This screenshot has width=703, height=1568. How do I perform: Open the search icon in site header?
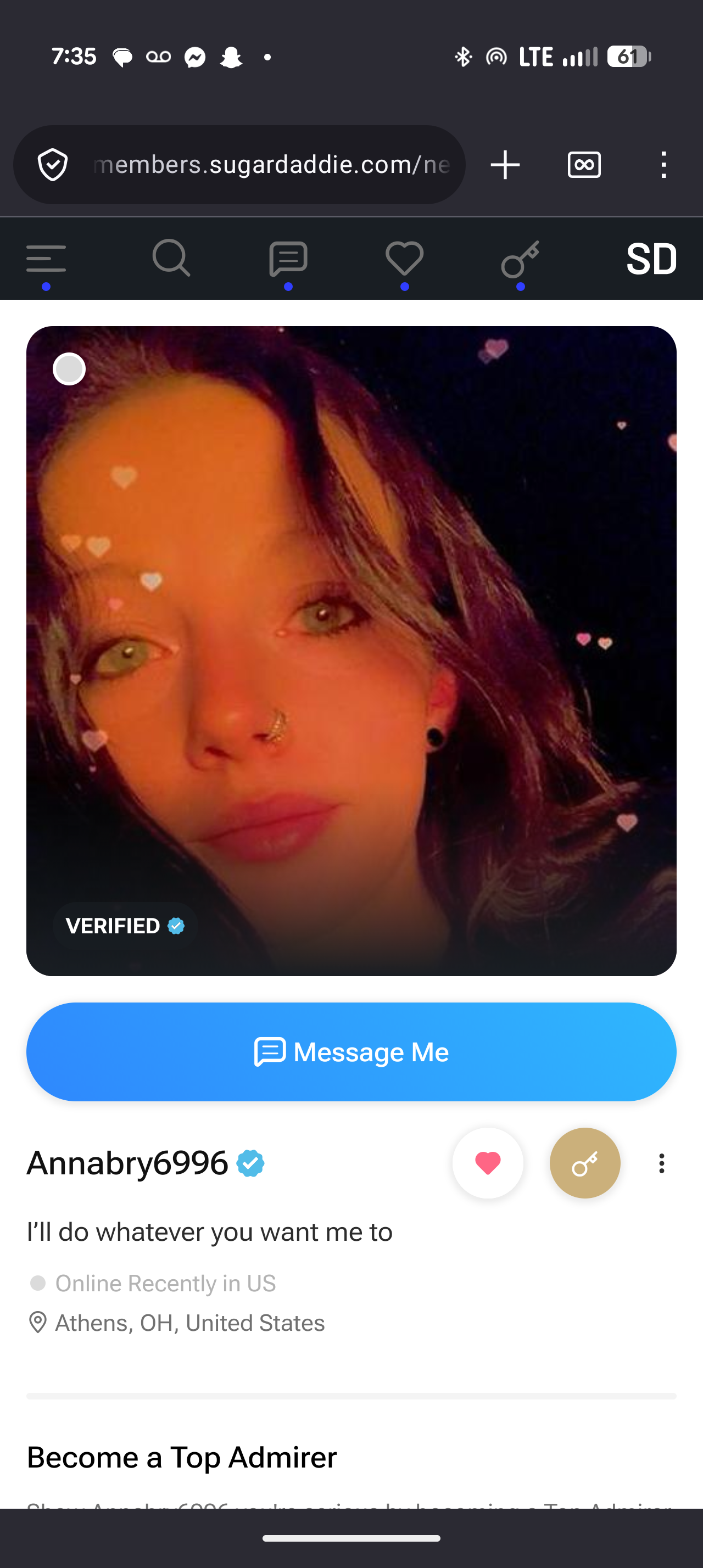click(x=171, y=259)
